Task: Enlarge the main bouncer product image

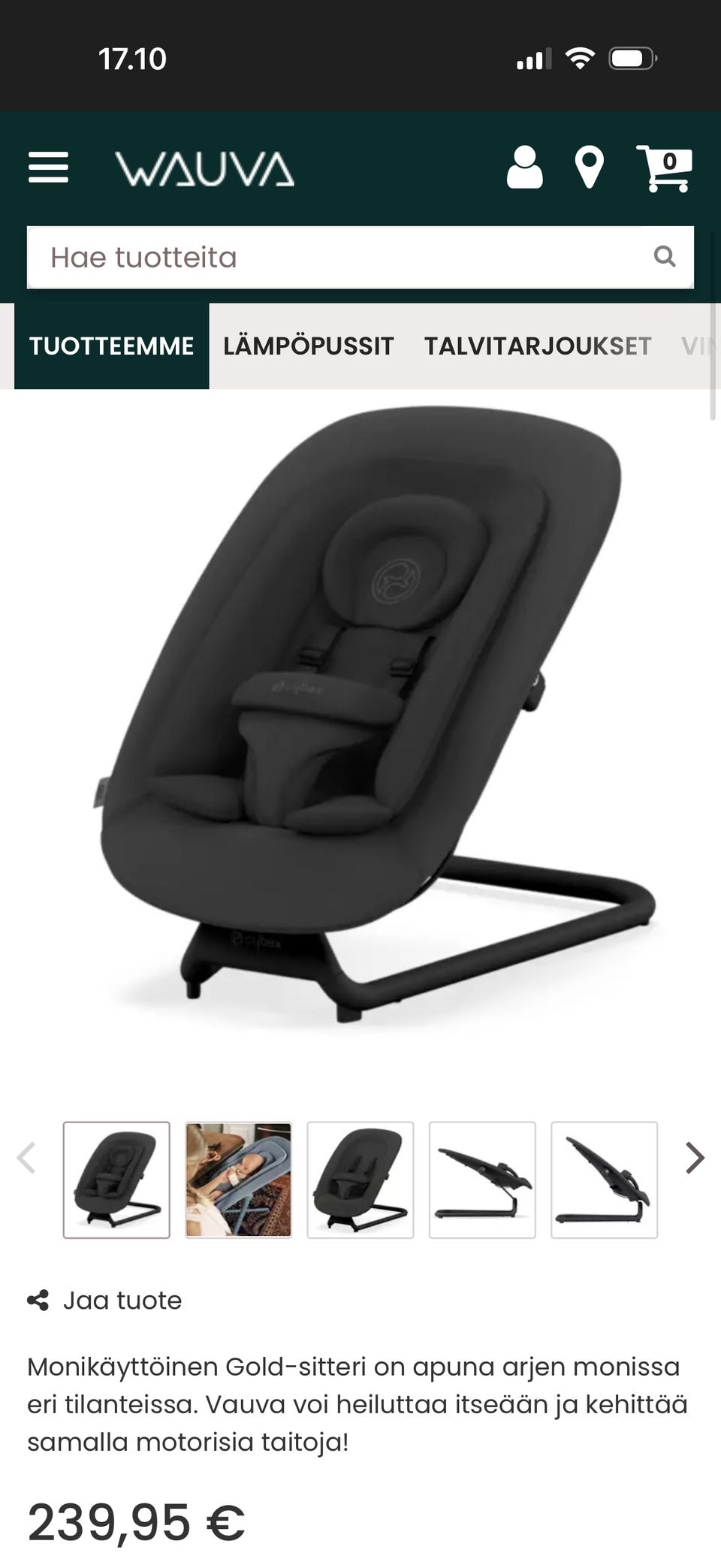Action: (x=368, y=721)
